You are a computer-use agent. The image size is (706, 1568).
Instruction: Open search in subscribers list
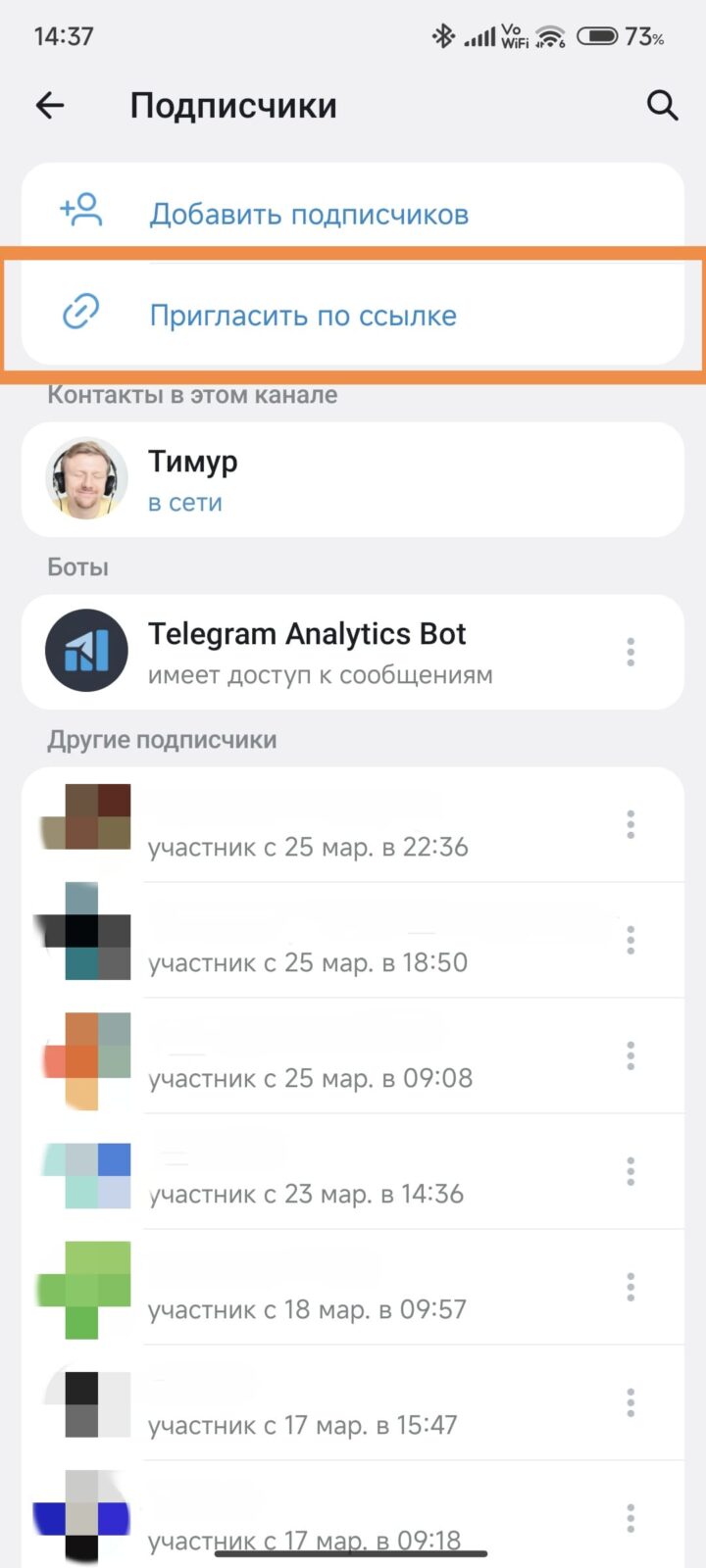click(x=663, y=106)
